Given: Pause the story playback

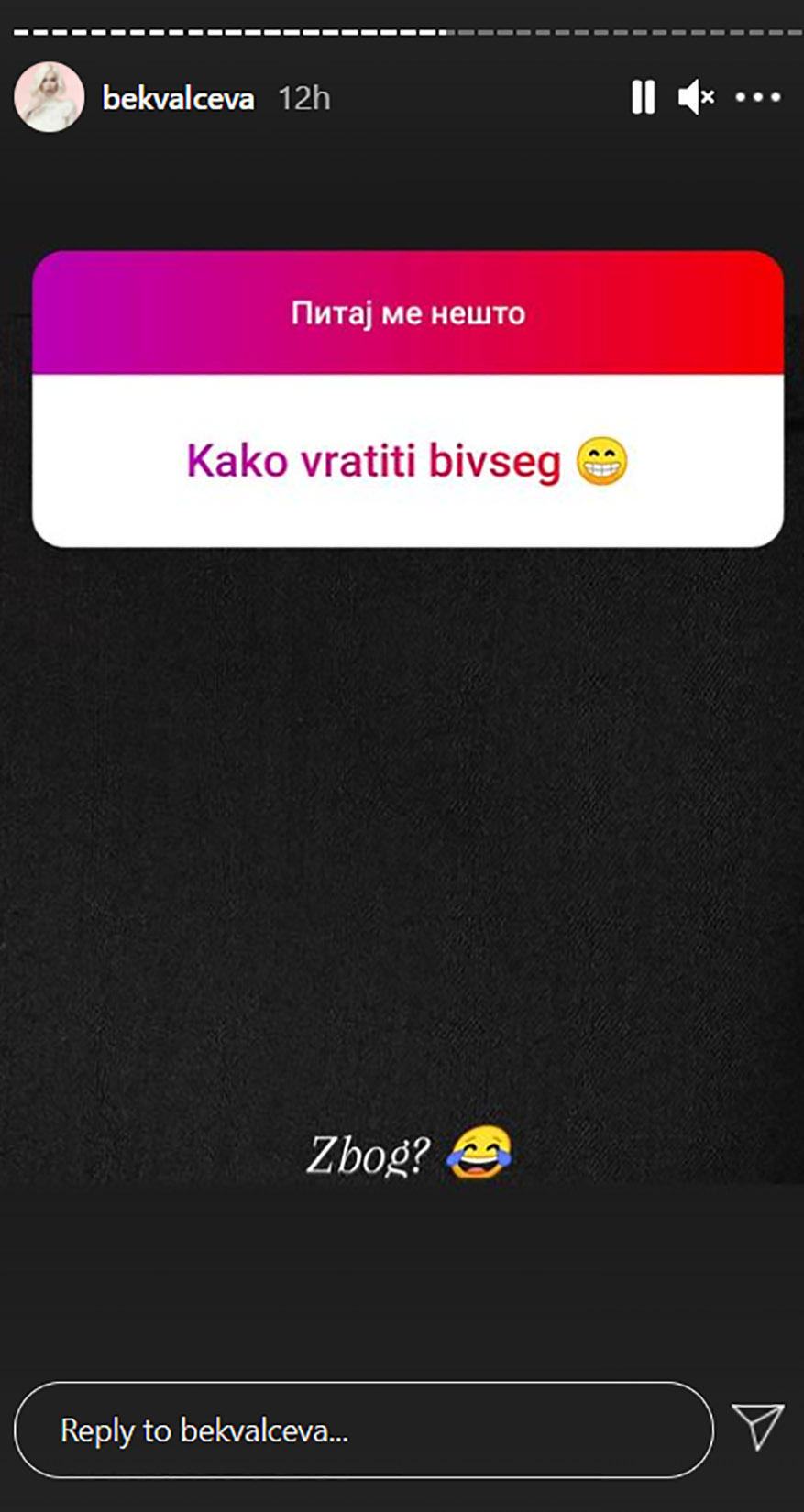Looking at the screenshot, I should coord(643,97).
